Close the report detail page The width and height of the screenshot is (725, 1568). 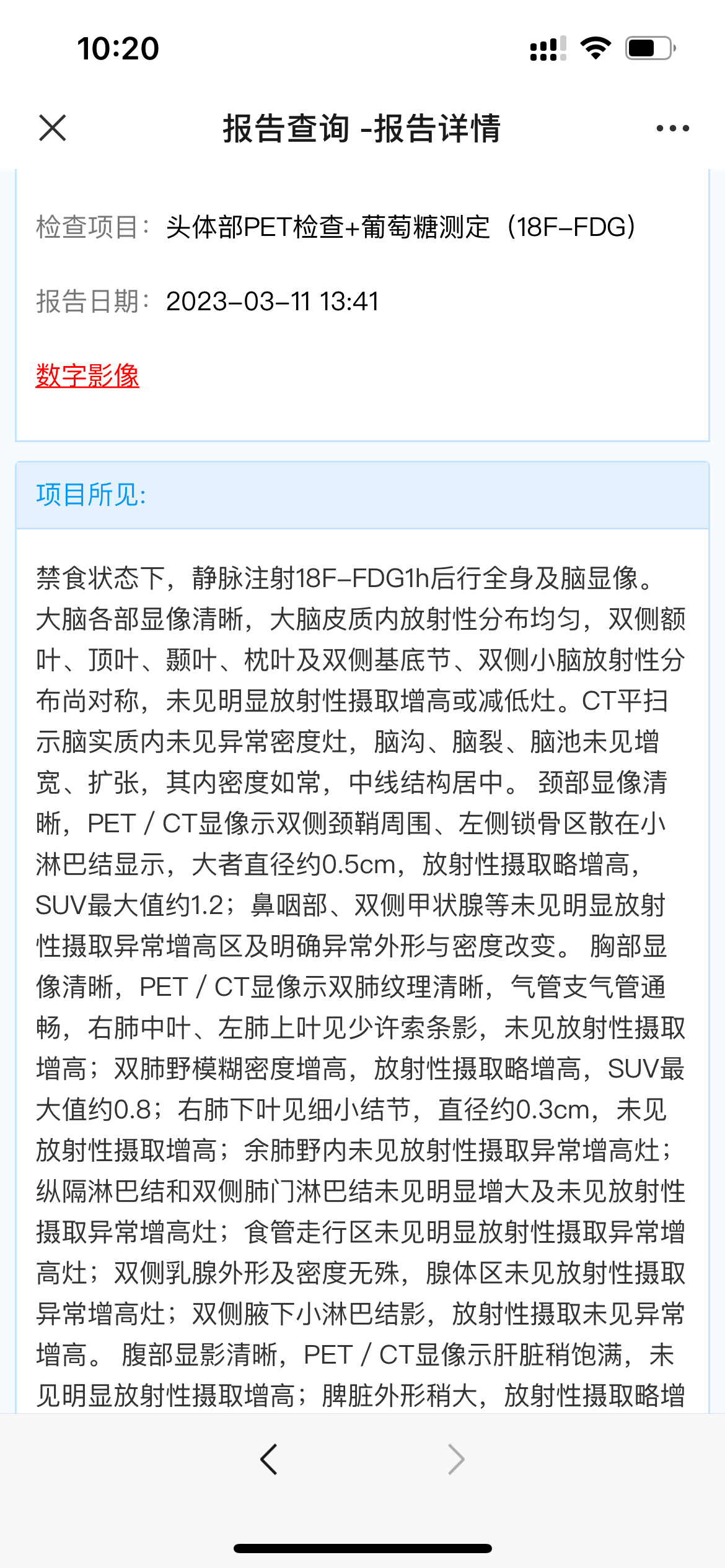click(52, 128)
